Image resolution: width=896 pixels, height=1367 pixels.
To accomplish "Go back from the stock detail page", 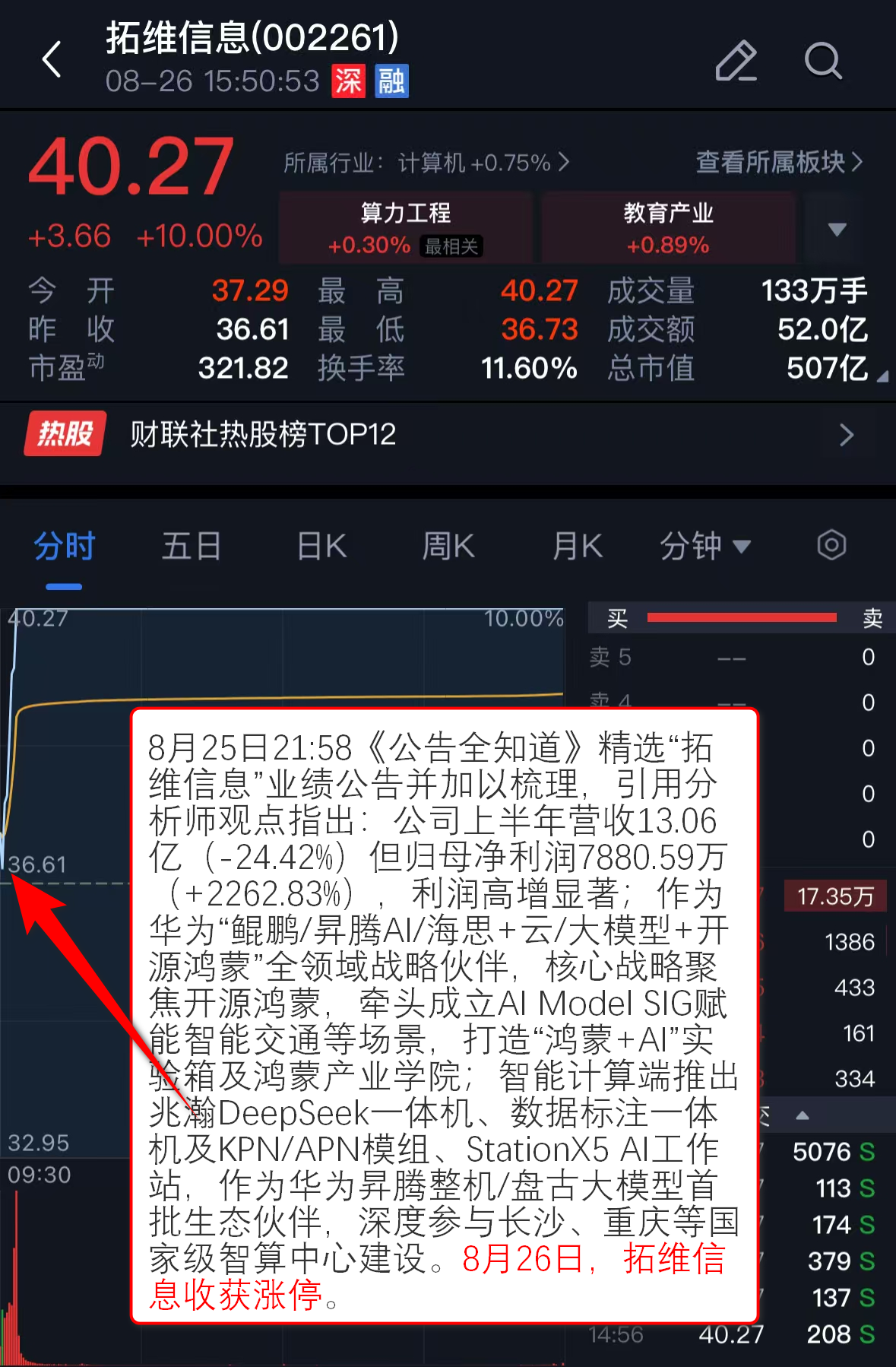I will click(52, 60).
